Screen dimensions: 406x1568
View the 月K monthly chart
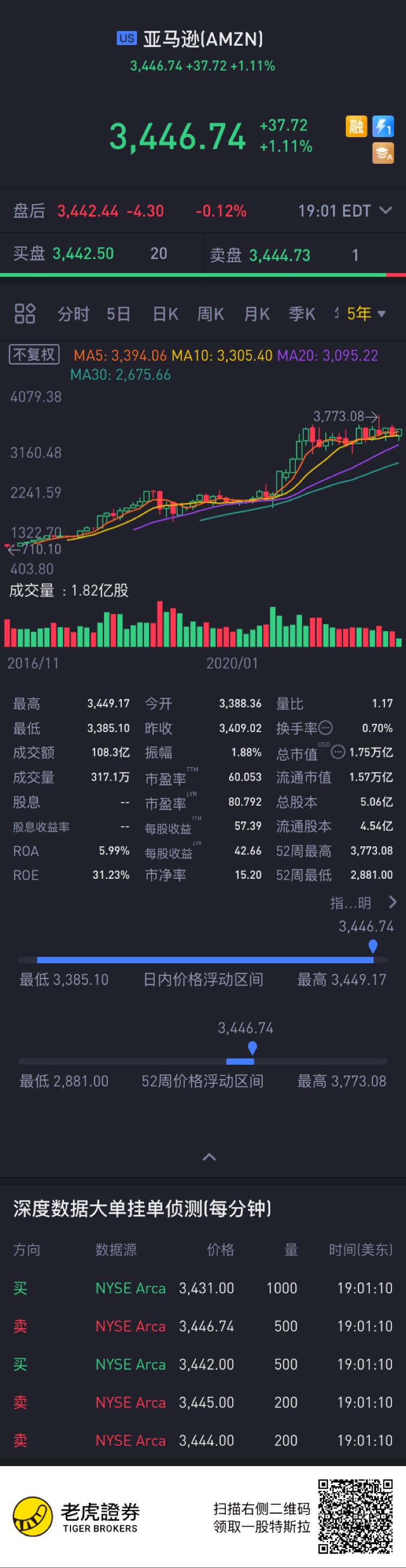[257, 314]
